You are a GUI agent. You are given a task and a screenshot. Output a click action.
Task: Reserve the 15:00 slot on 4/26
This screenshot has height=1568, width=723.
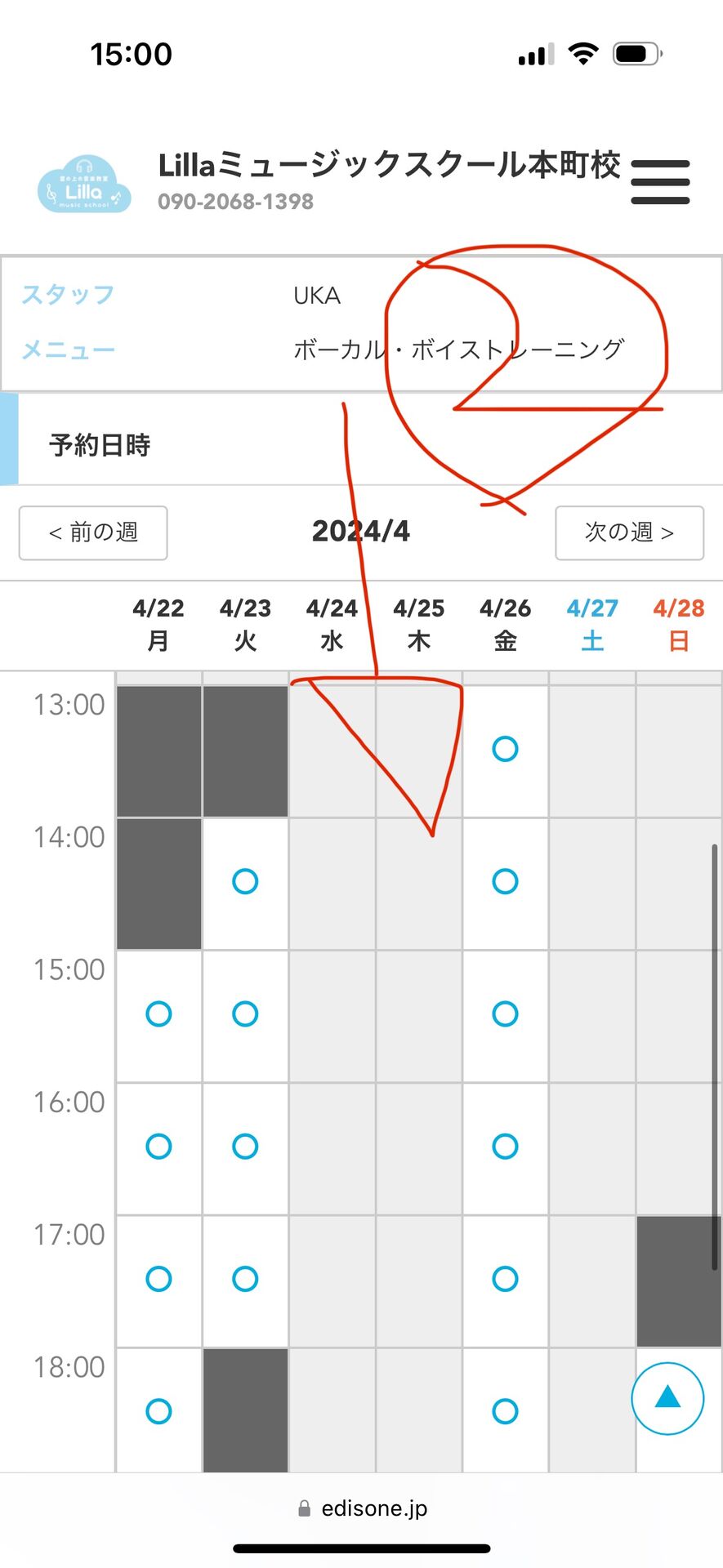(505, 1013)
